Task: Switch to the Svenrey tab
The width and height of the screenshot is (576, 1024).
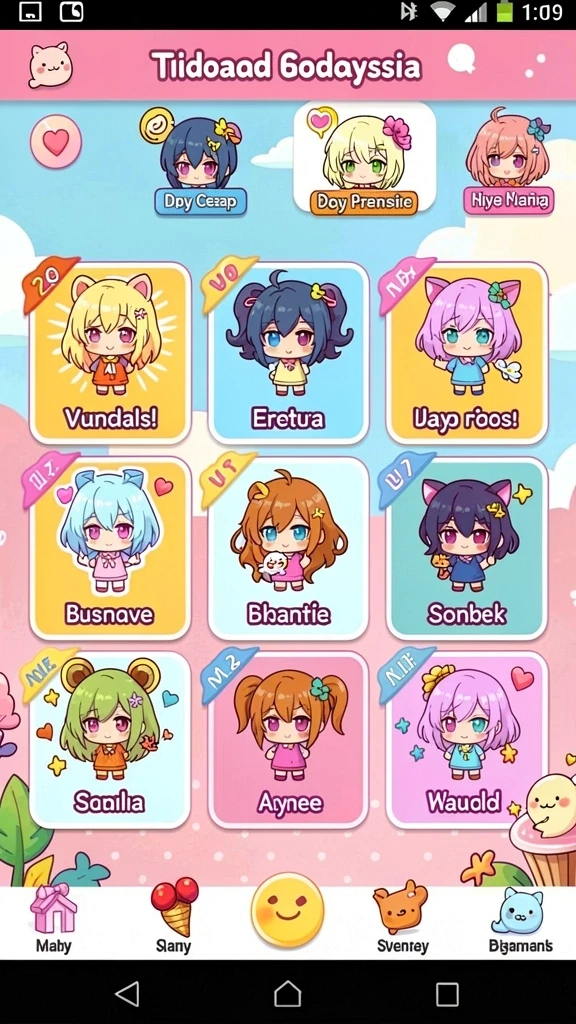Action: (x=402, y=917)
